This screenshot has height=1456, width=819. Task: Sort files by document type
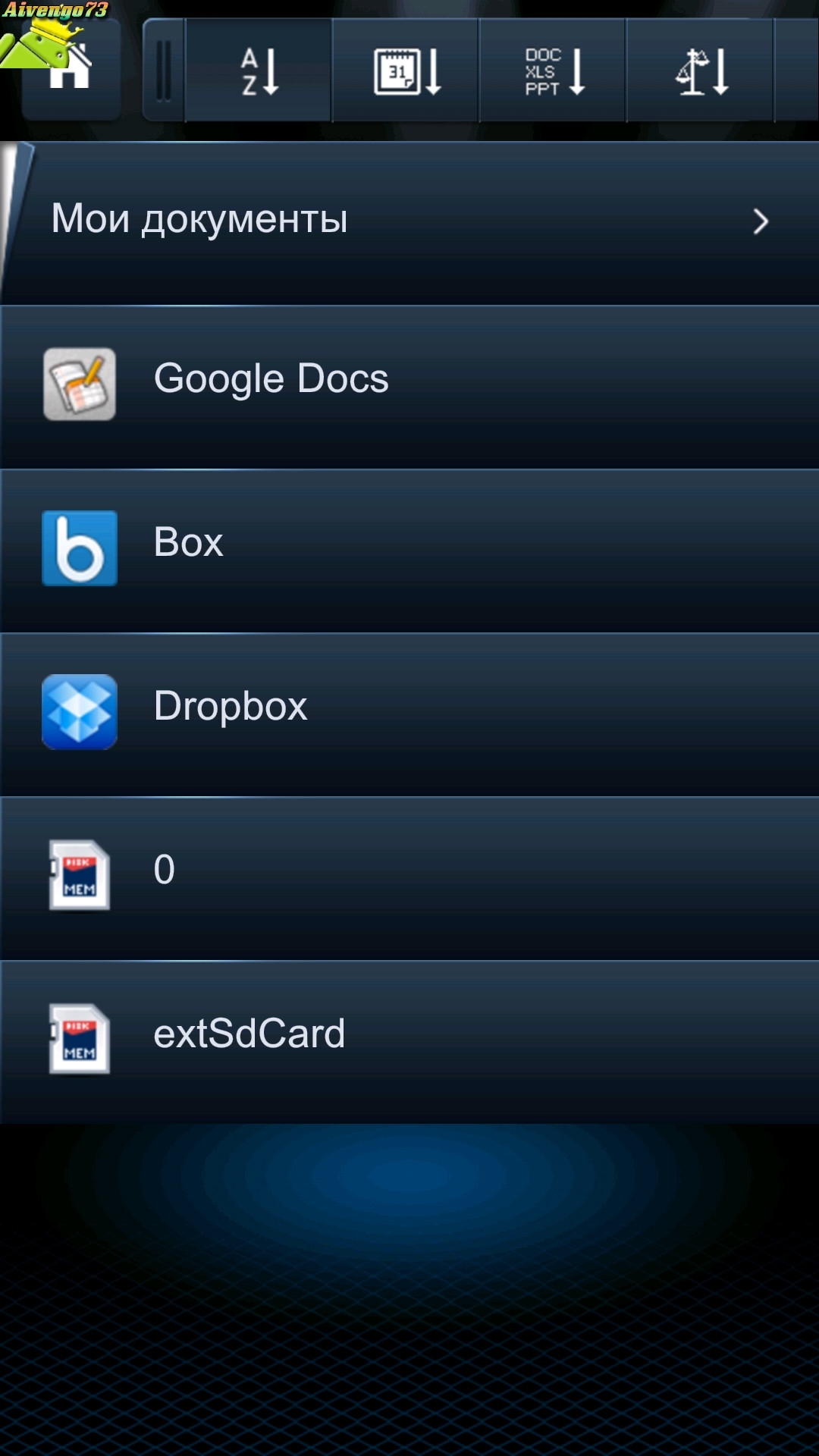pyautogui.click(x=553, y=71)
